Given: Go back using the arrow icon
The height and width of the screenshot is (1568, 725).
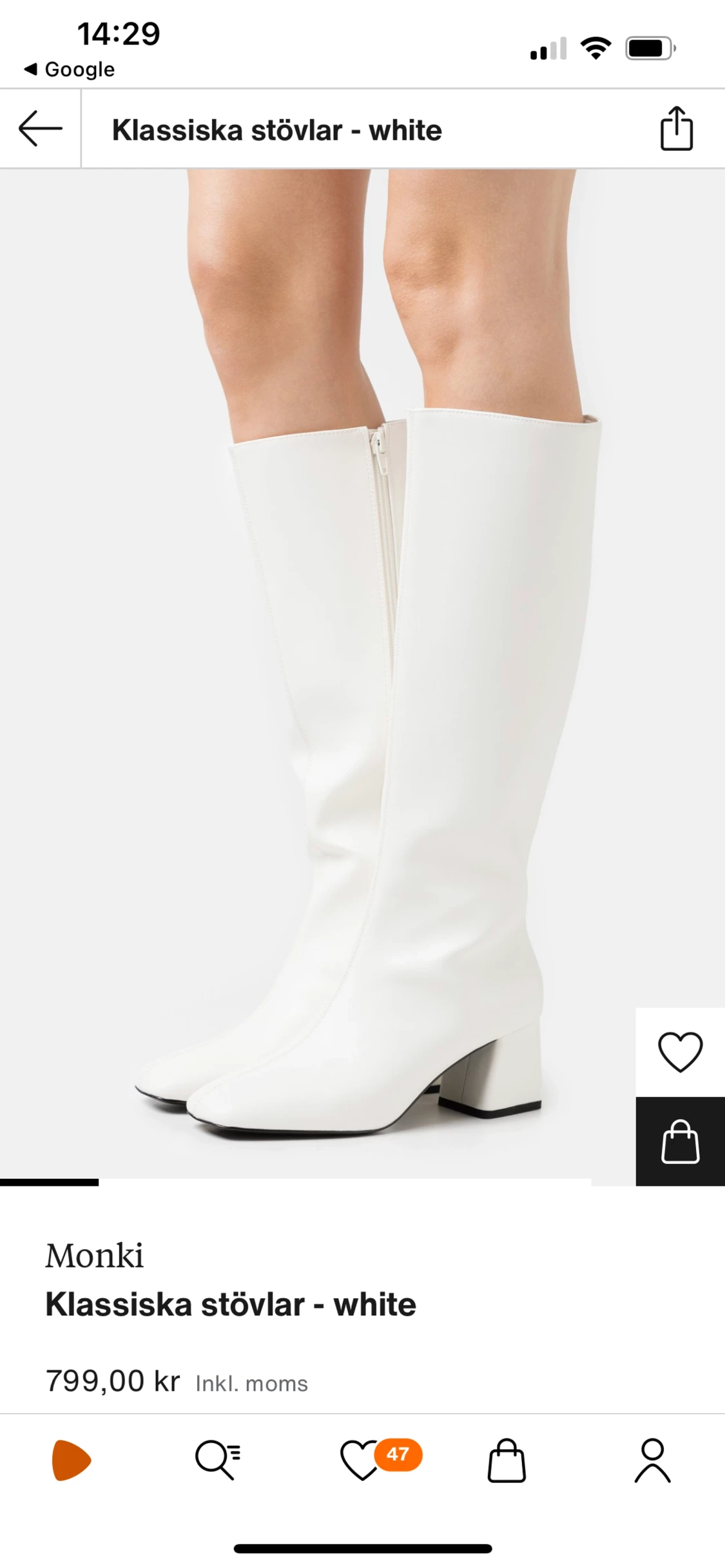Looking at the screenshot, I should click(x=40, y=129).
